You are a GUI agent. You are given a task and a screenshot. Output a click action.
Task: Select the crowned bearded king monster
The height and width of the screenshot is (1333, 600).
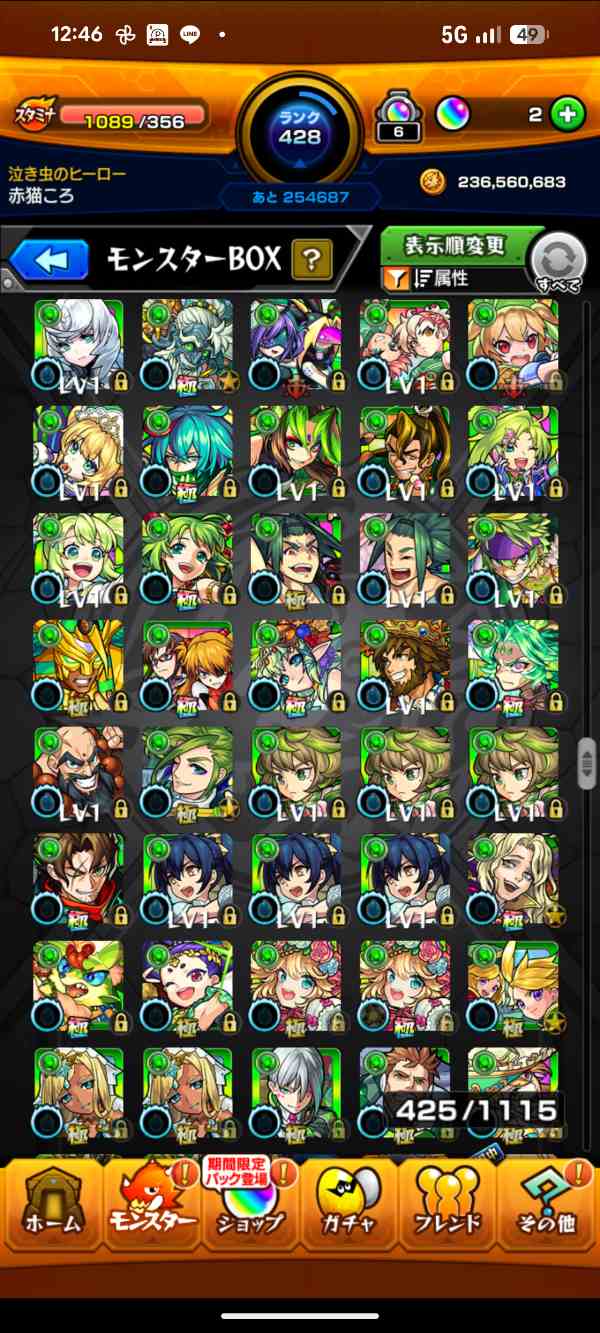[404, 666]
